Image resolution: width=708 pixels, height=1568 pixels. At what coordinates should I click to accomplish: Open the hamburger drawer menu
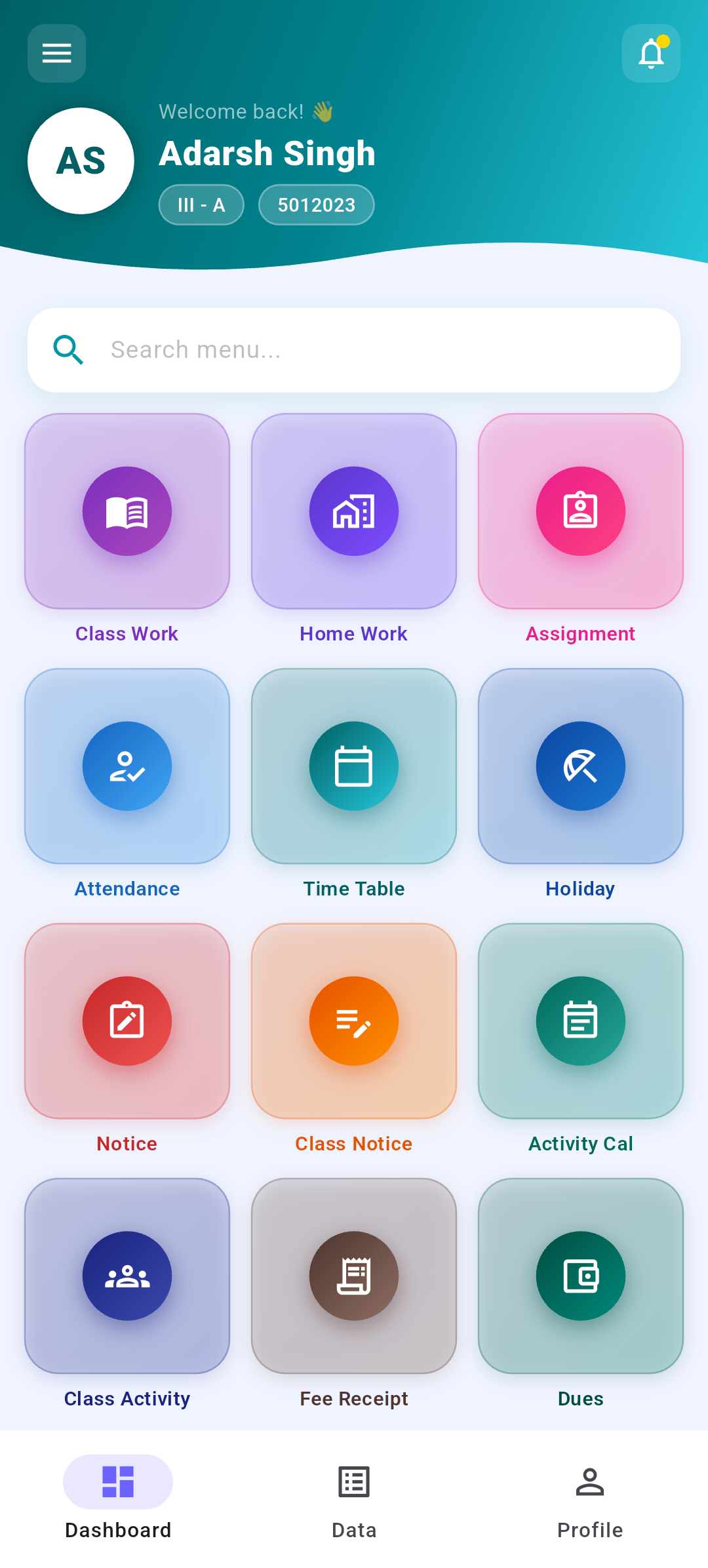click(x=56, y=53)
